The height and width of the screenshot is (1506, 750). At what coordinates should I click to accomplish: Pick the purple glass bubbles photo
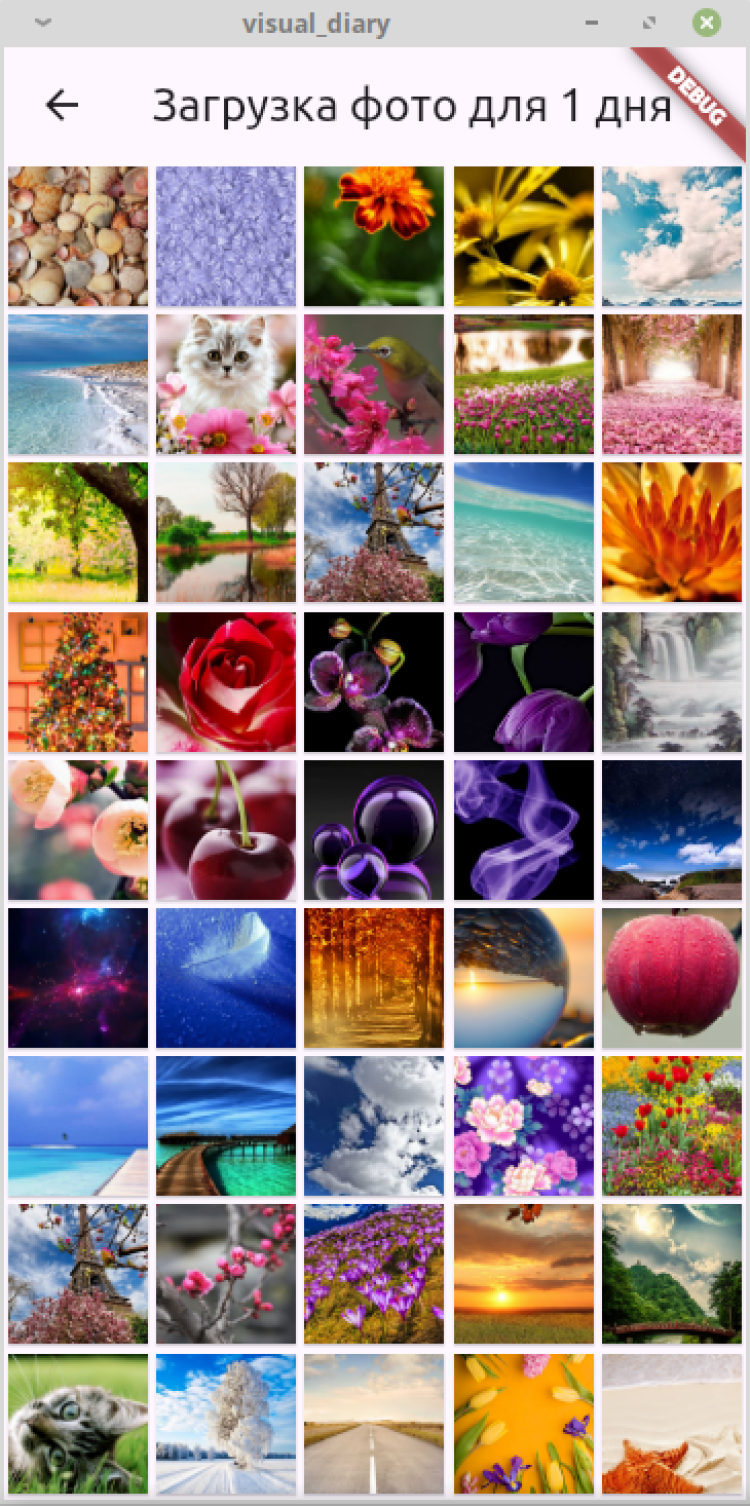pos(374,830)
